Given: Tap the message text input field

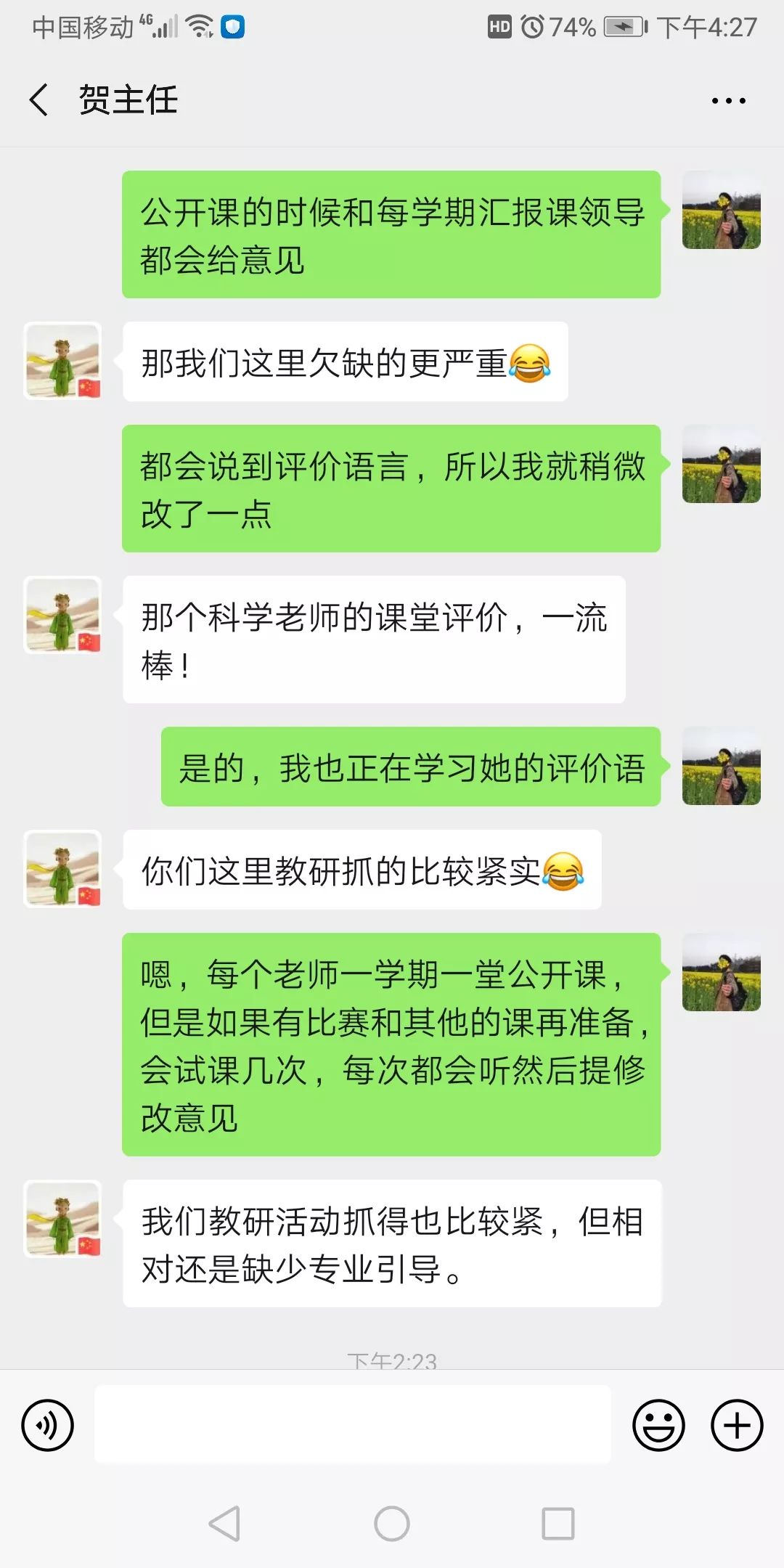Looking at the screenshot, I should [353, 1424].
